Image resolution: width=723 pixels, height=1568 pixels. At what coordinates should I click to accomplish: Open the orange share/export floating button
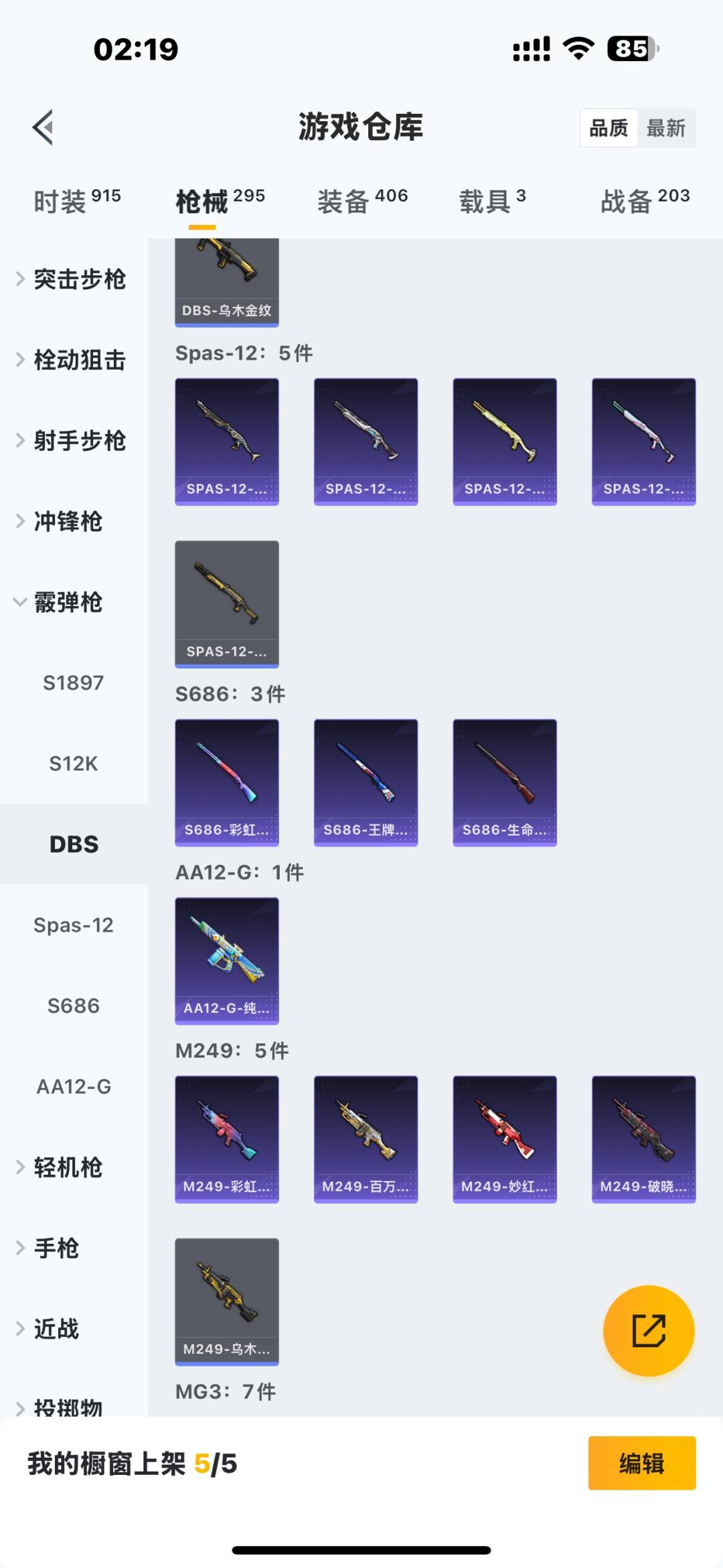(647, 1332)
